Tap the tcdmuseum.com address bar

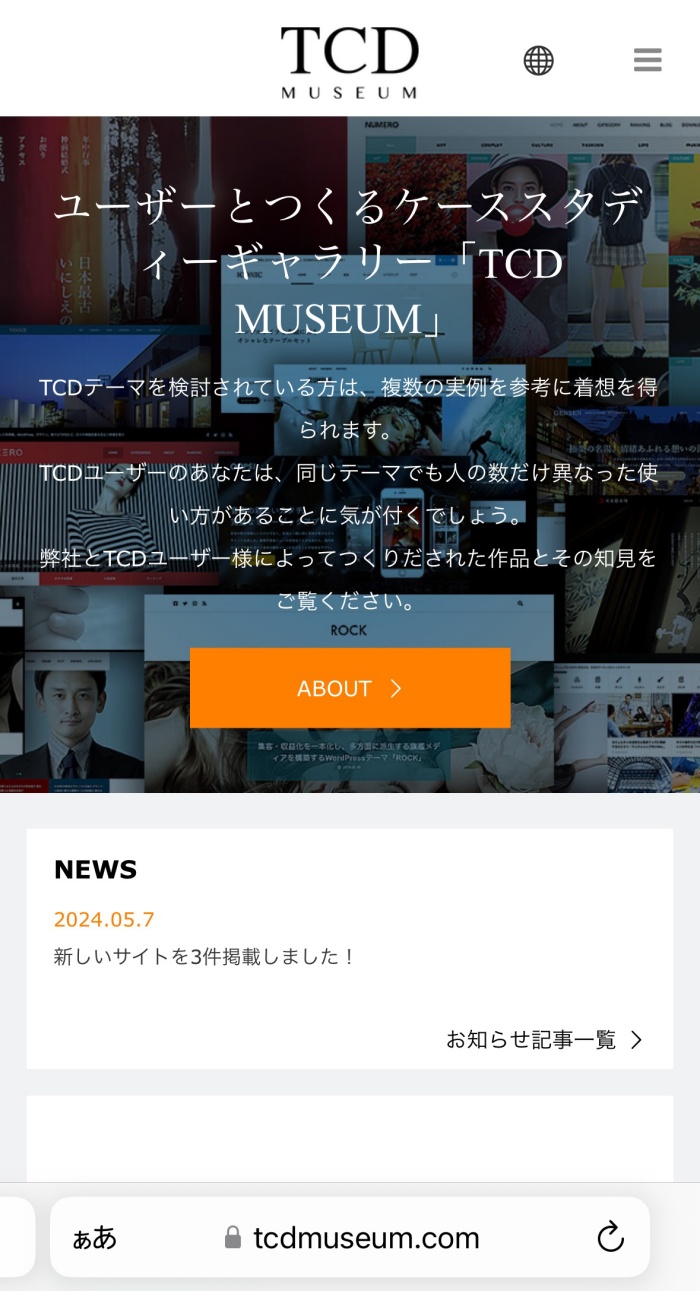[x=365, y=1238]
